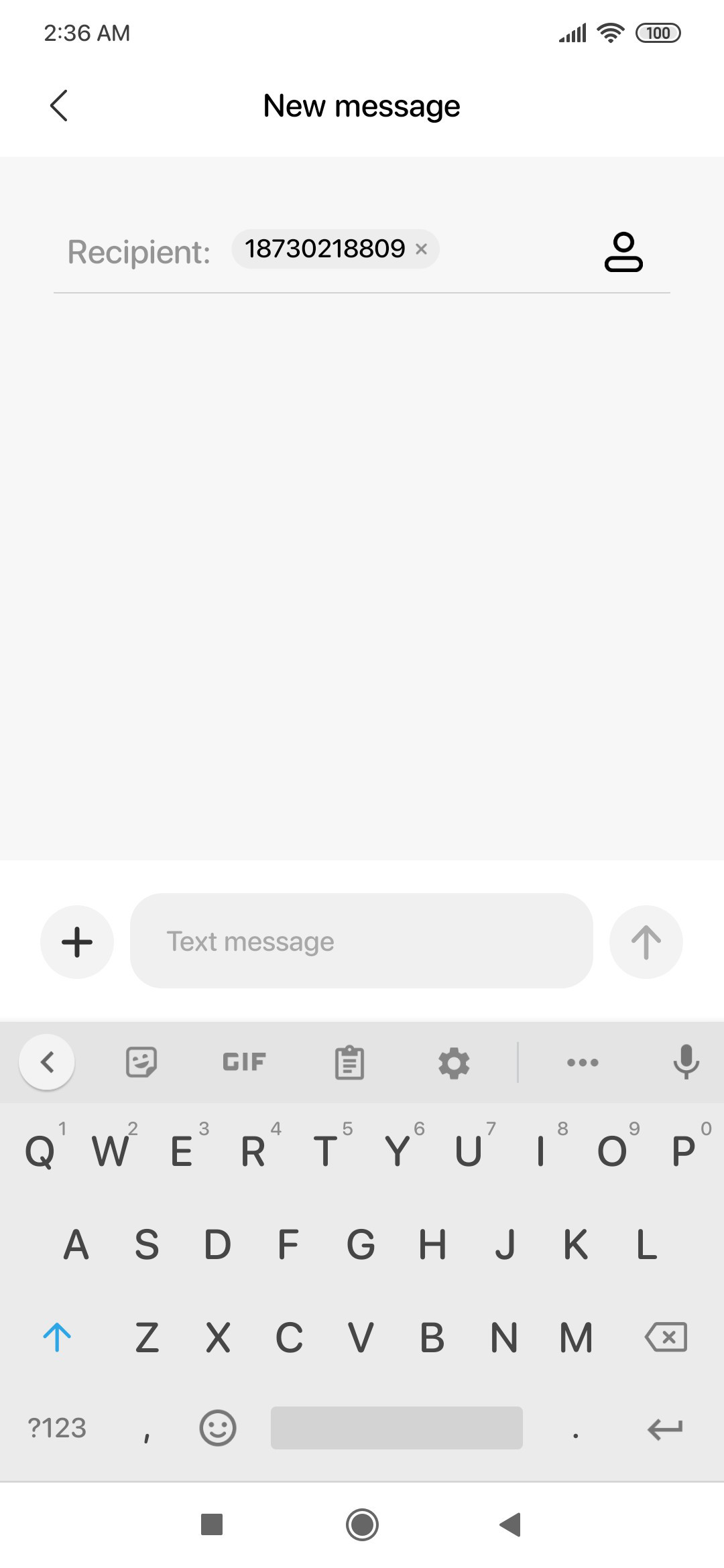Viewport: 724px width, 1568px height.
Task: Open keyboard sticker panel
Action: tap(141, 1062)
